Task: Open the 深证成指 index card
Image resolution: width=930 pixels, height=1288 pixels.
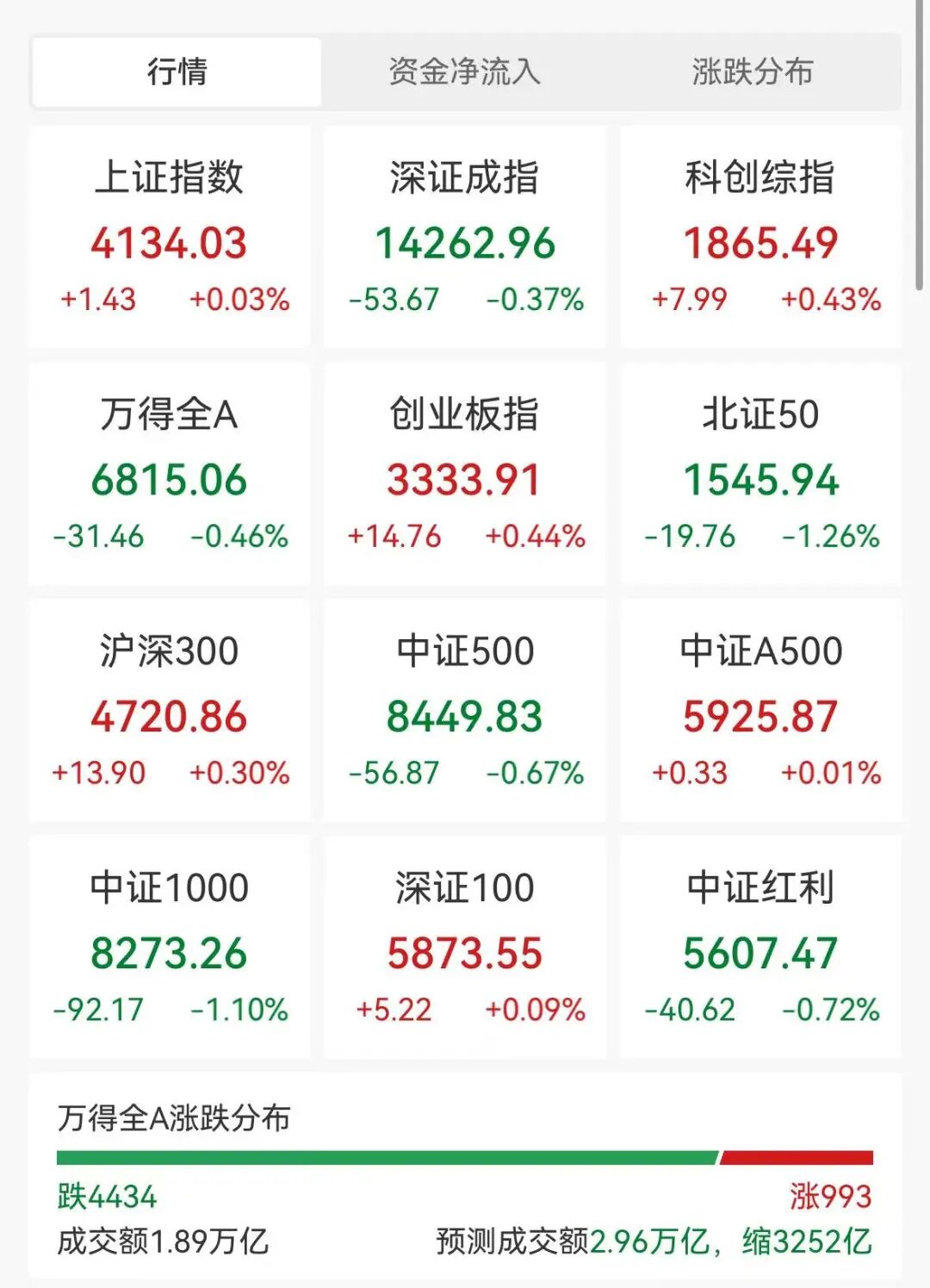Action: point(465,237)
